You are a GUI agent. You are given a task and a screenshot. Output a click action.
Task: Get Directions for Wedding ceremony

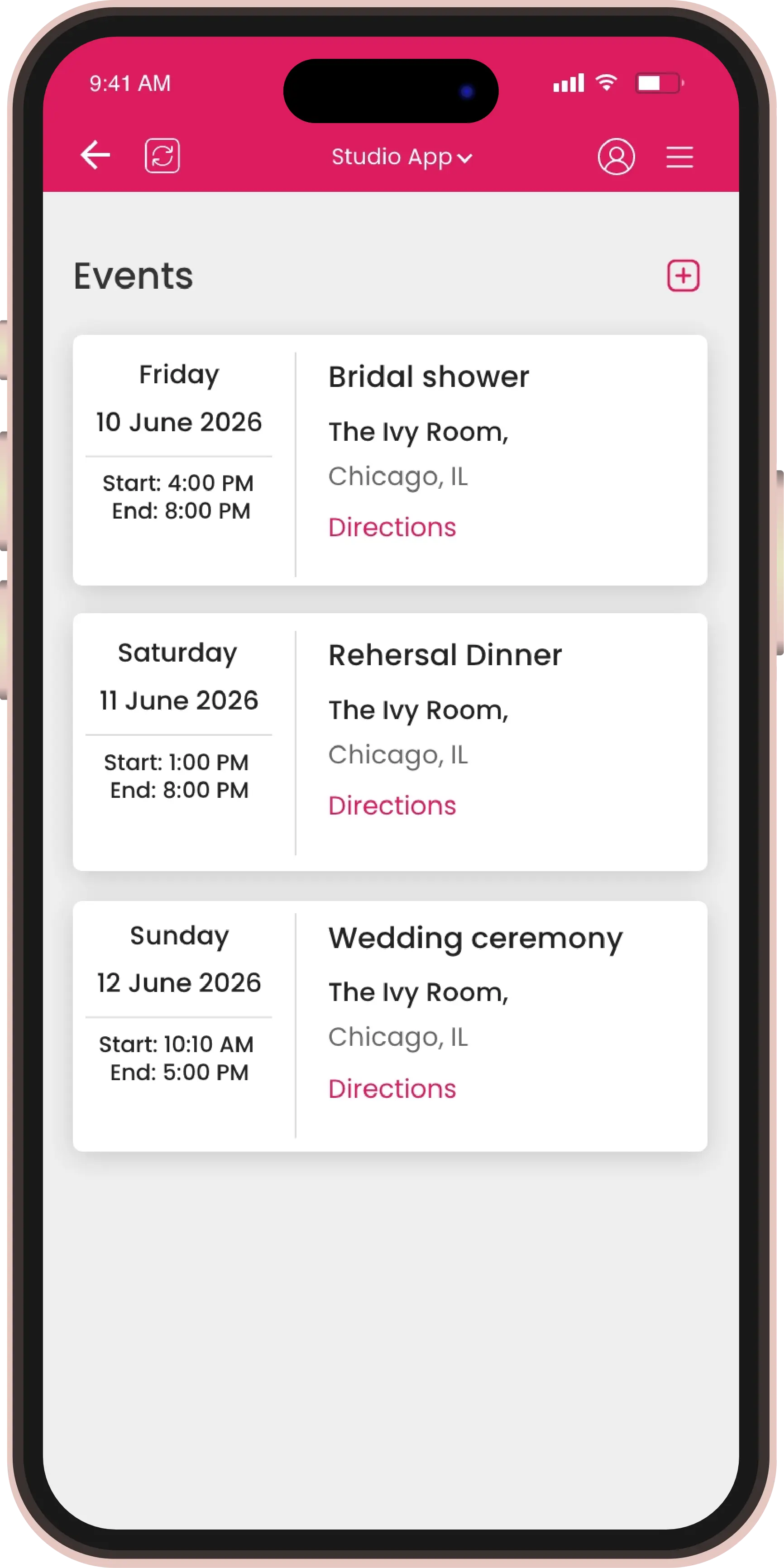[392, 1088]
